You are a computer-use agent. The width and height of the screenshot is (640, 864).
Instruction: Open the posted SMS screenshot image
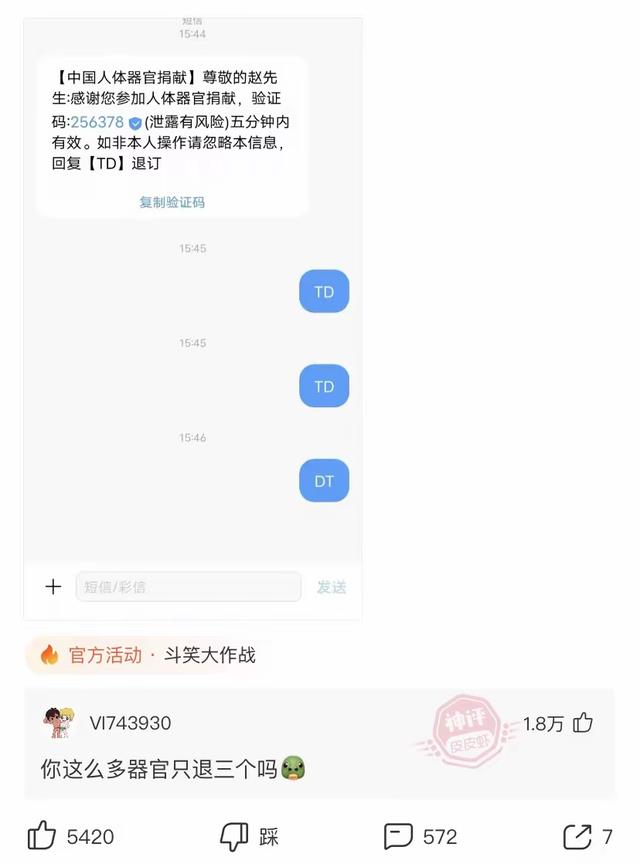click(193, 318)
